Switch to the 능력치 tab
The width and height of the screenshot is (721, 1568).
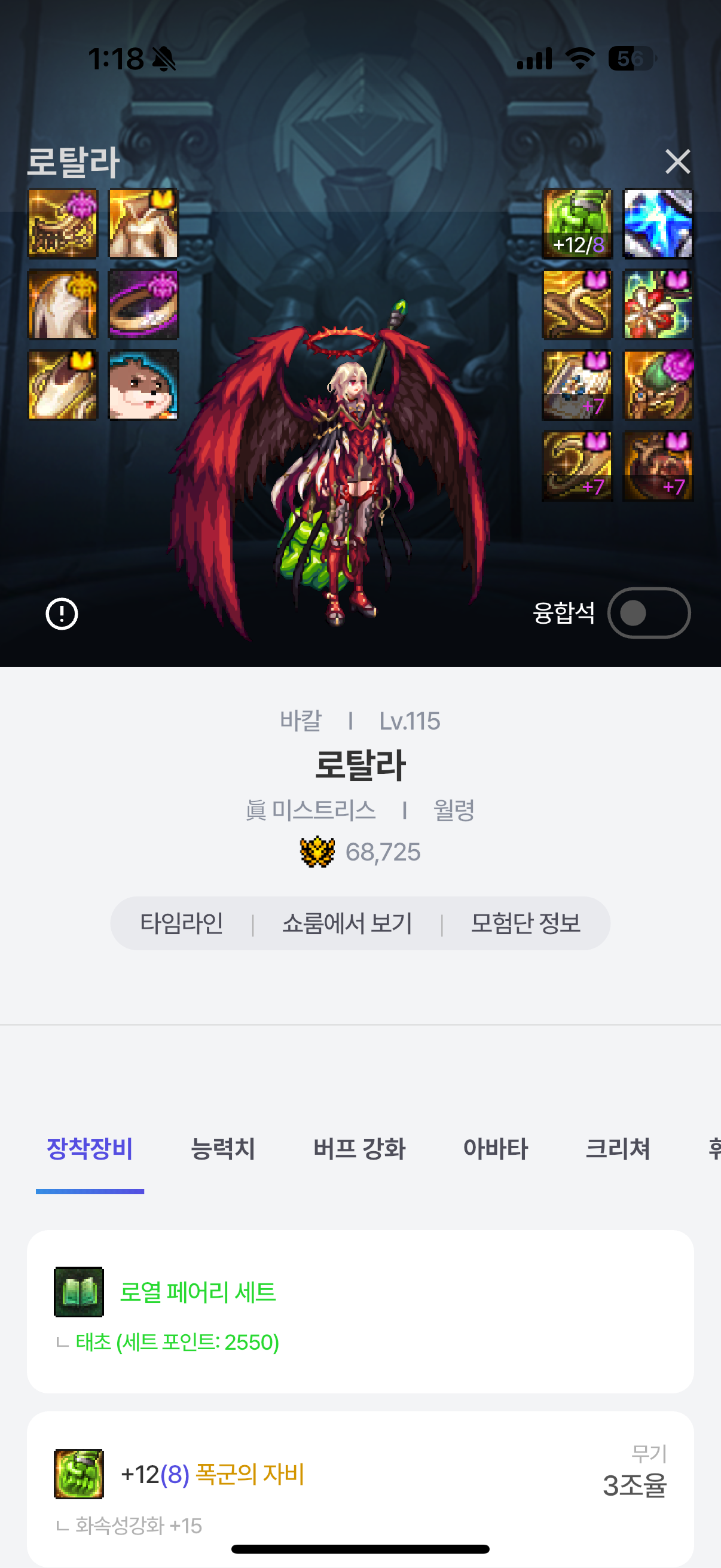(x=222, y=1149)
